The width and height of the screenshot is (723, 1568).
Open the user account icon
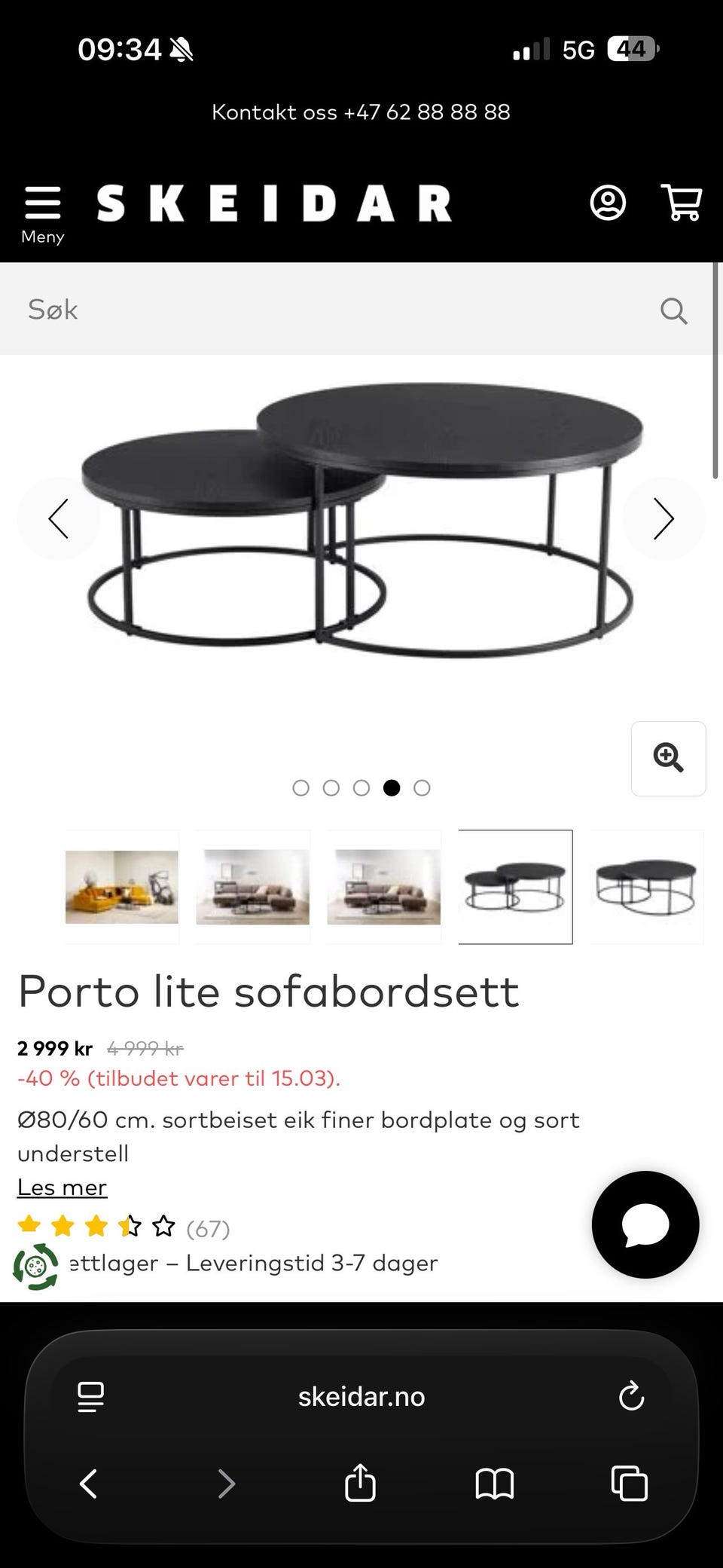click(608, 203)
